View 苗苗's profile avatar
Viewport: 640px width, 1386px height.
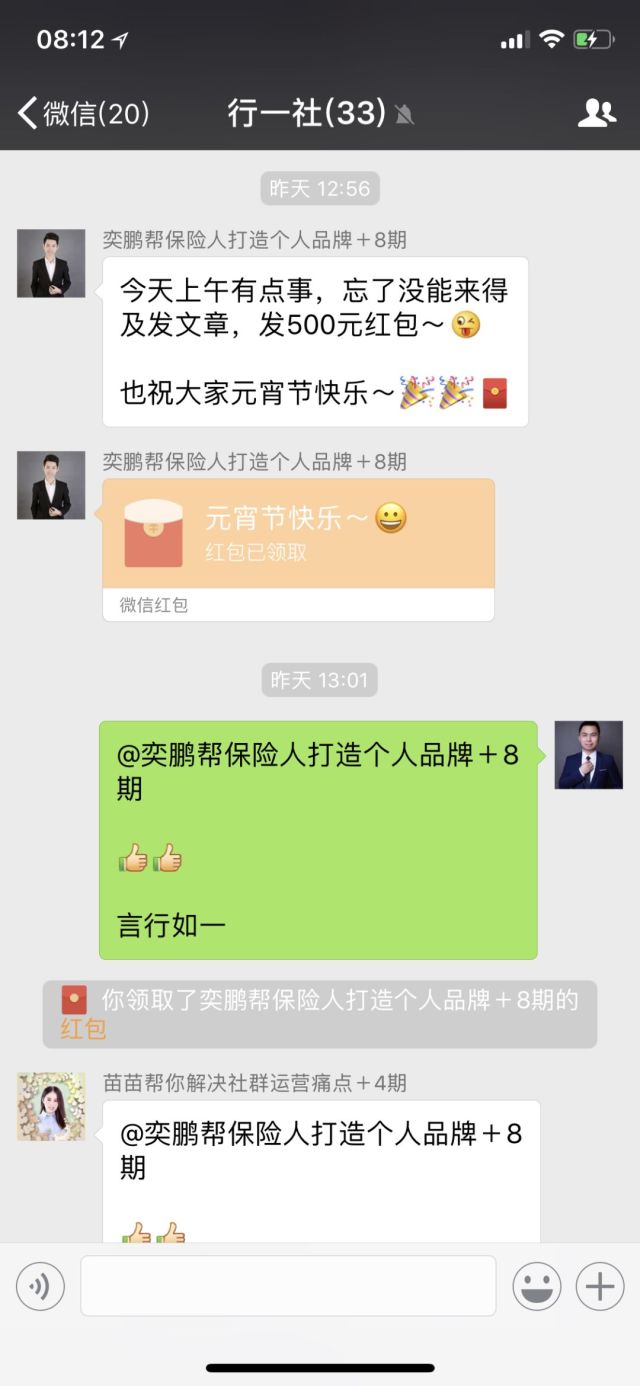pyautogui.click(x=51, y=1107)
